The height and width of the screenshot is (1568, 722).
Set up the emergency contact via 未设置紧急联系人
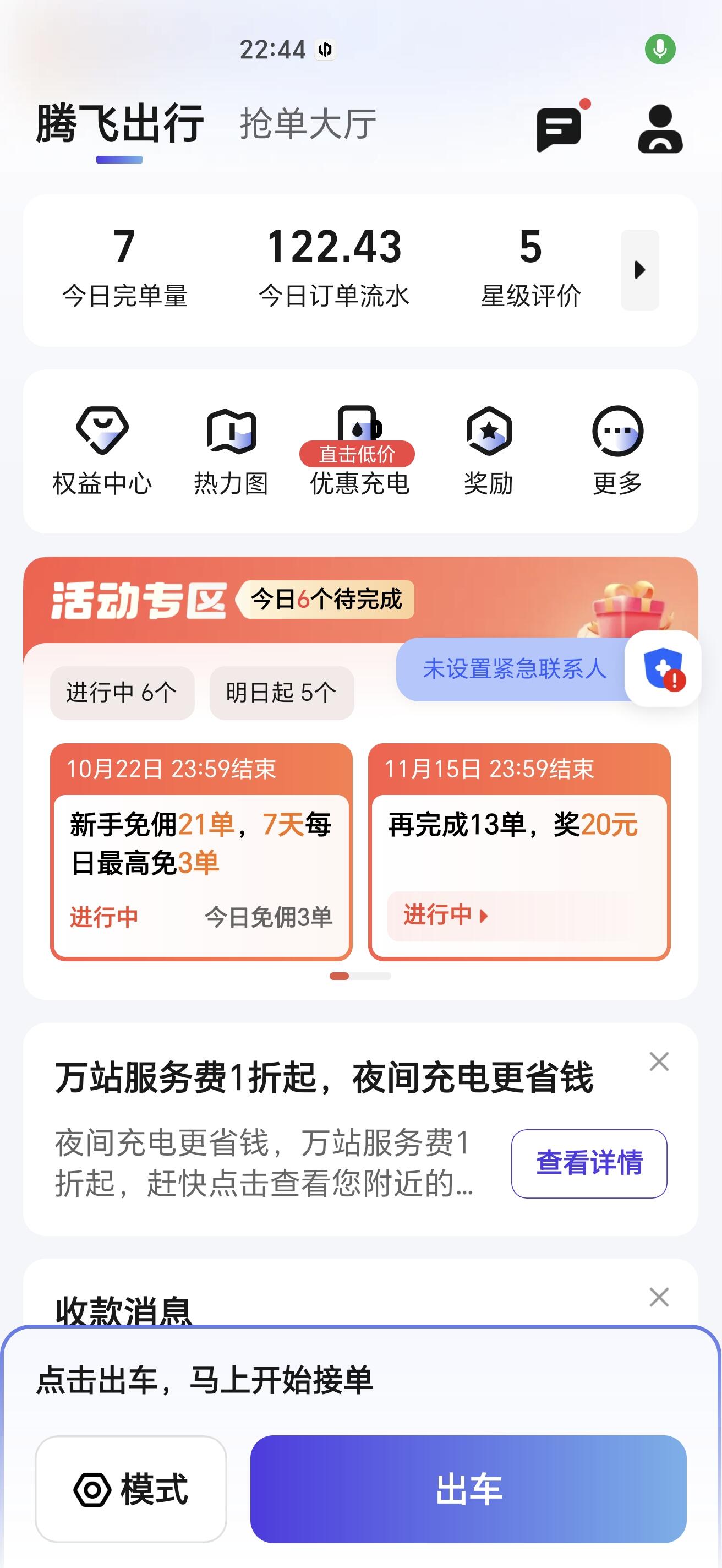tap(514, 669)
